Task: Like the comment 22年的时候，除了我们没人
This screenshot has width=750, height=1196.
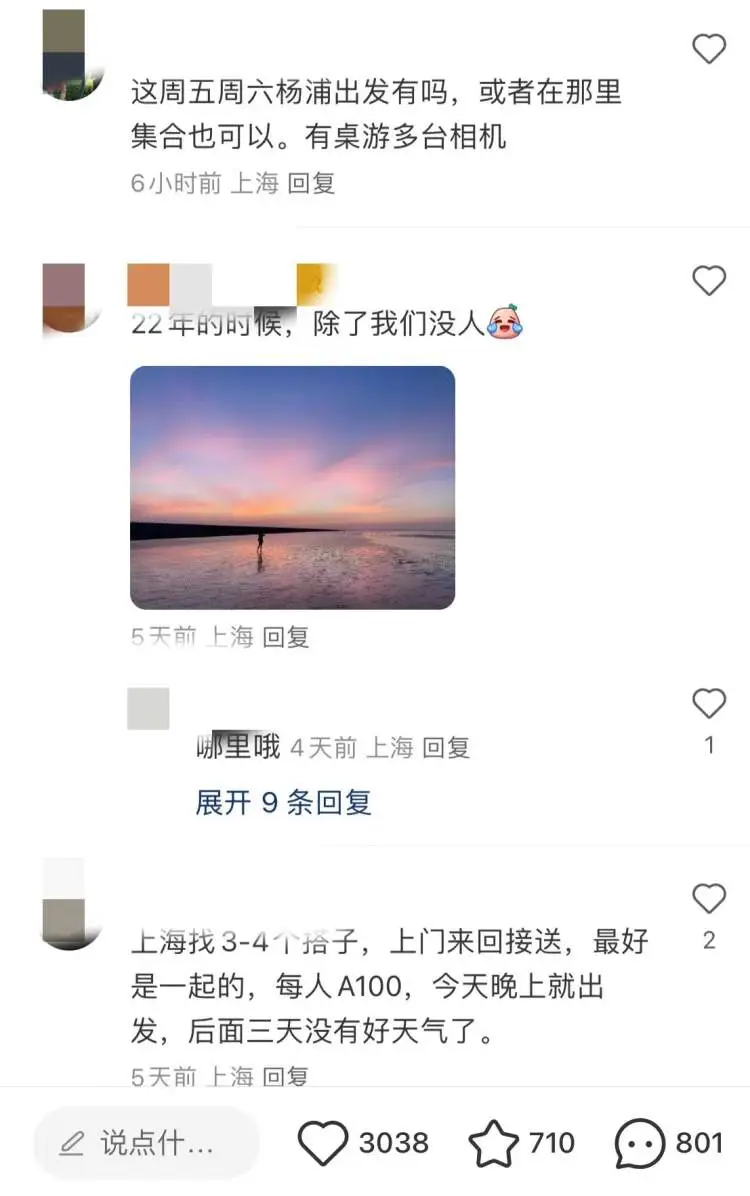Action: [x=709, y=281]
